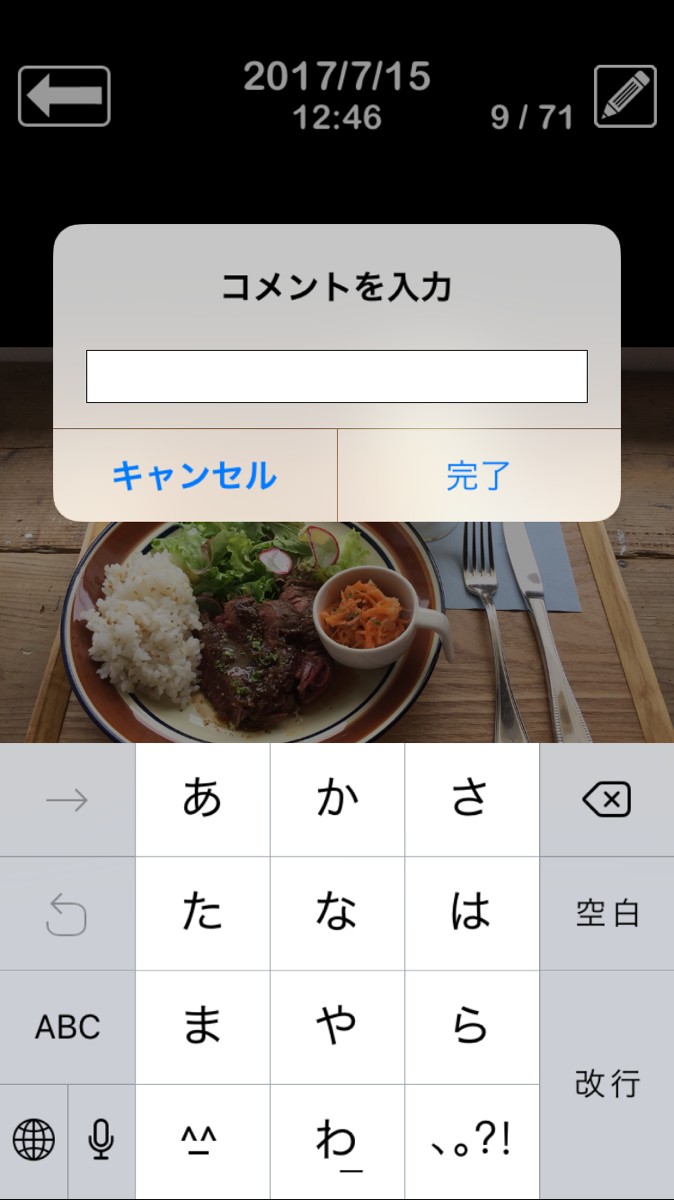Open the emoticon ^_^ key
Screen dimensions: 674x1200
(x=202, y=1140)
